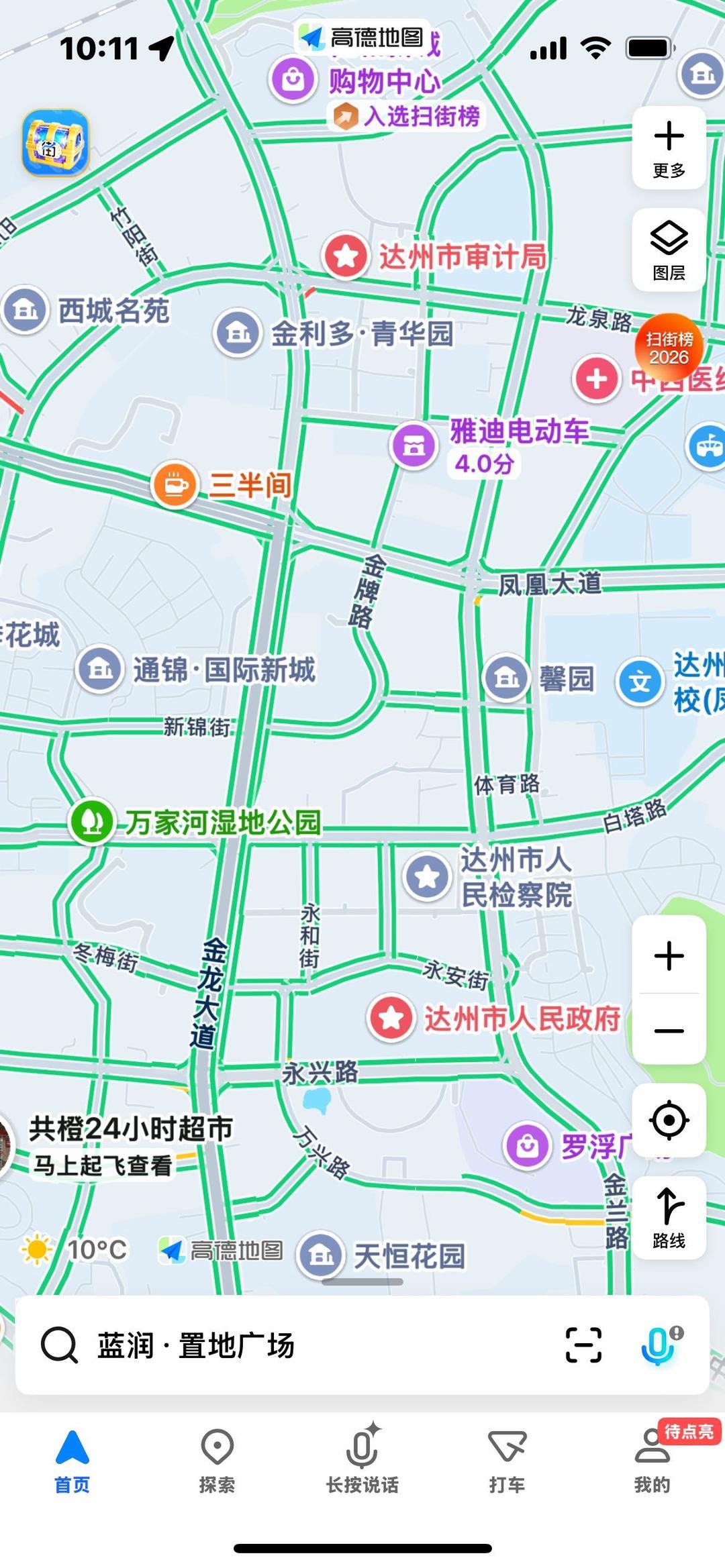
Task: Check the 10°C weather widget
Action: (x=75, y=1250)
